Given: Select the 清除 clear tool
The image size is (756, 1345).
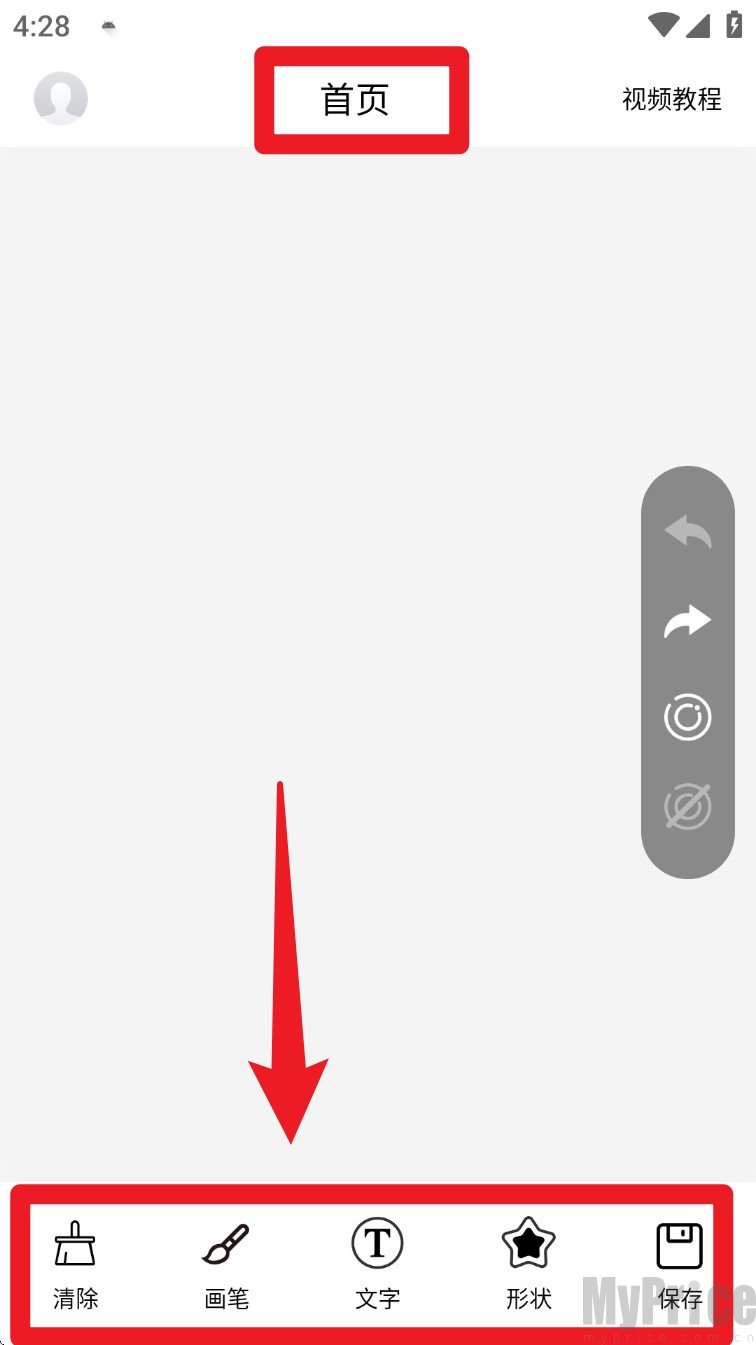Looking at the screenshot, I should (x=76, y=1265).
